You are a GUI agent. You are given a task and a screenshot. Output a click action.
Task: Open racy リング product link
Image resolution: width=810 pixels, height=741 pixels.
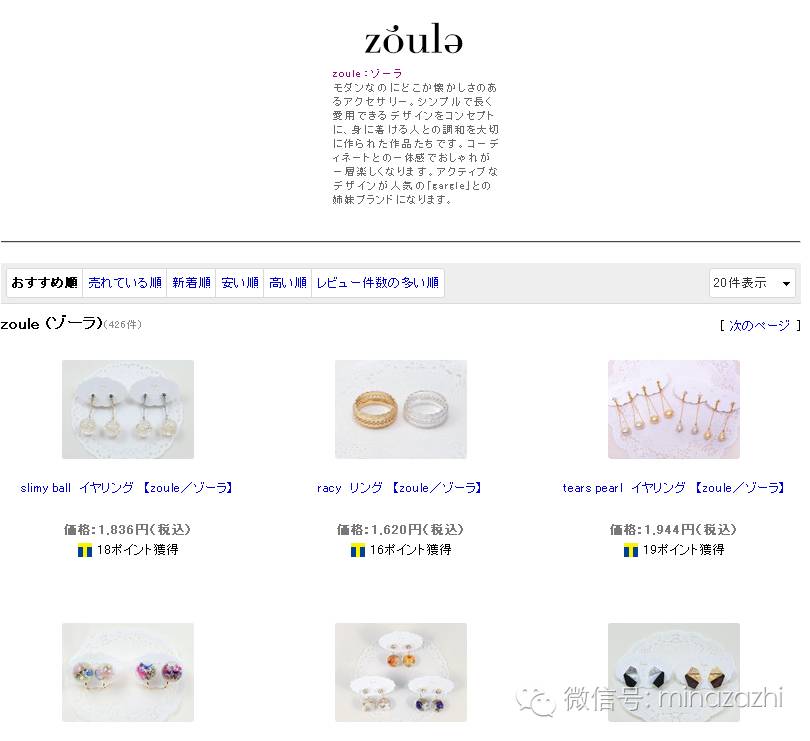(400, 488)
